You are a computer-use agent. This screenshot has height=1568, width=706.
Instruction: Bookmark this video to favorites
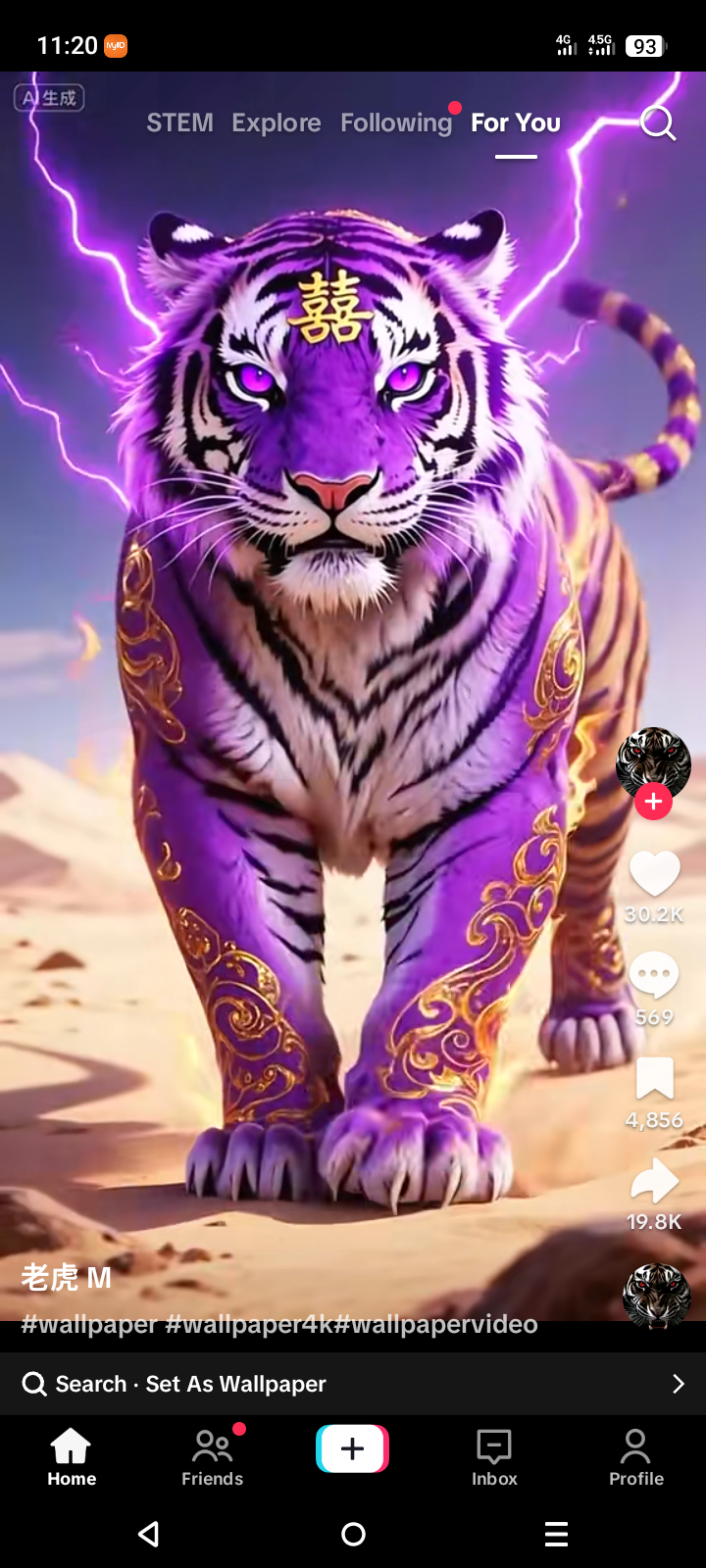(654, 1079)
